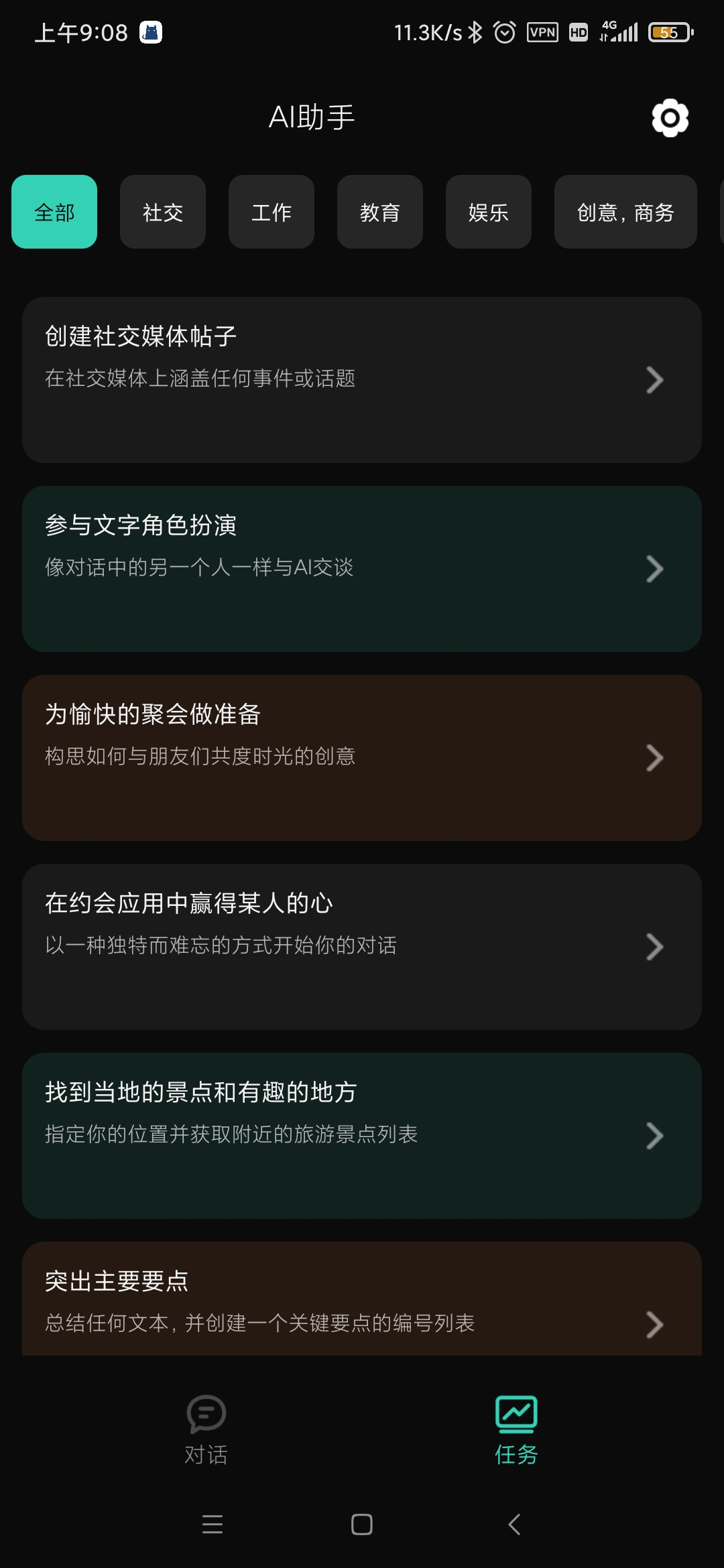This screenshot has height=1568, width=724.
Task: Tap the 突出主要要点 task card
Action: (362, 1300)
